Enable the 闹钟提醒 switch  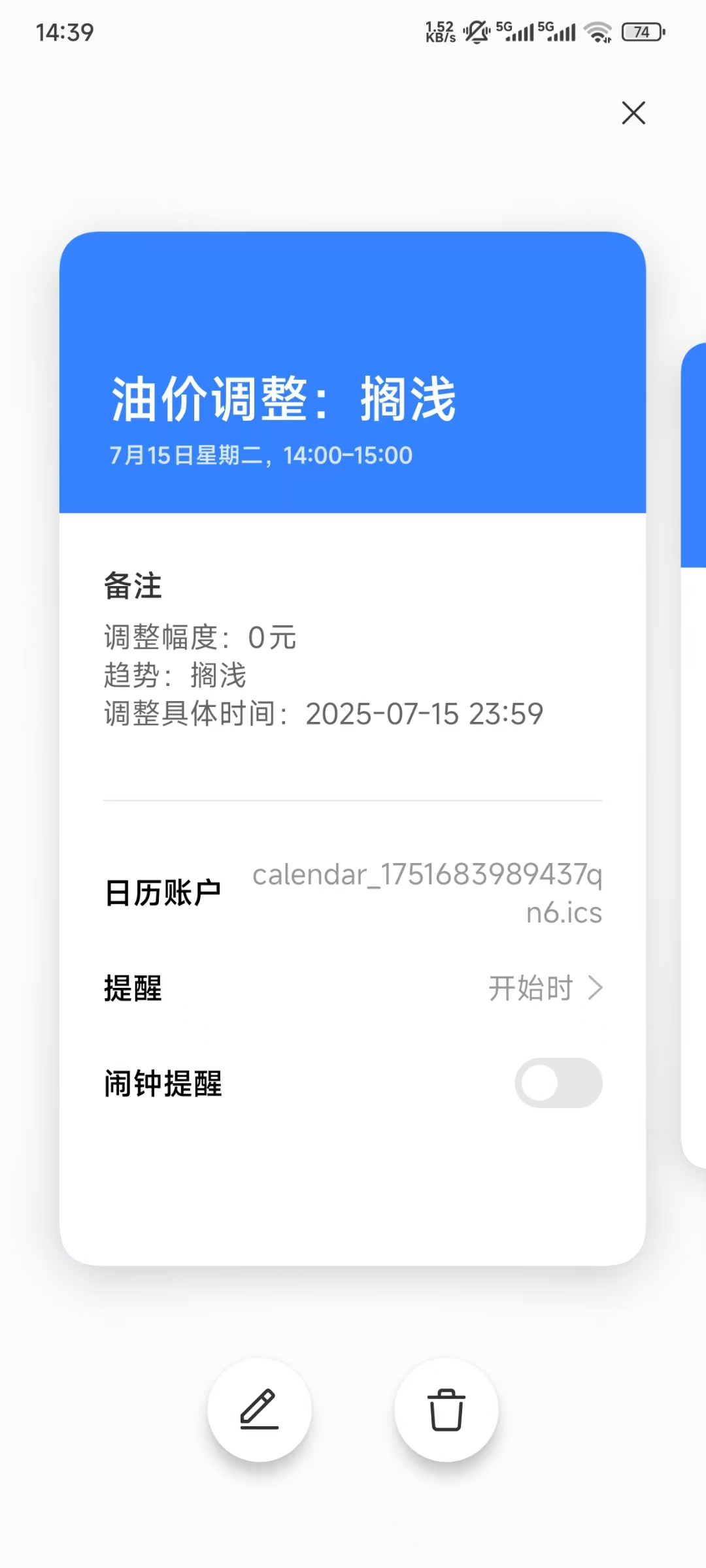(x=558, y=1083)
